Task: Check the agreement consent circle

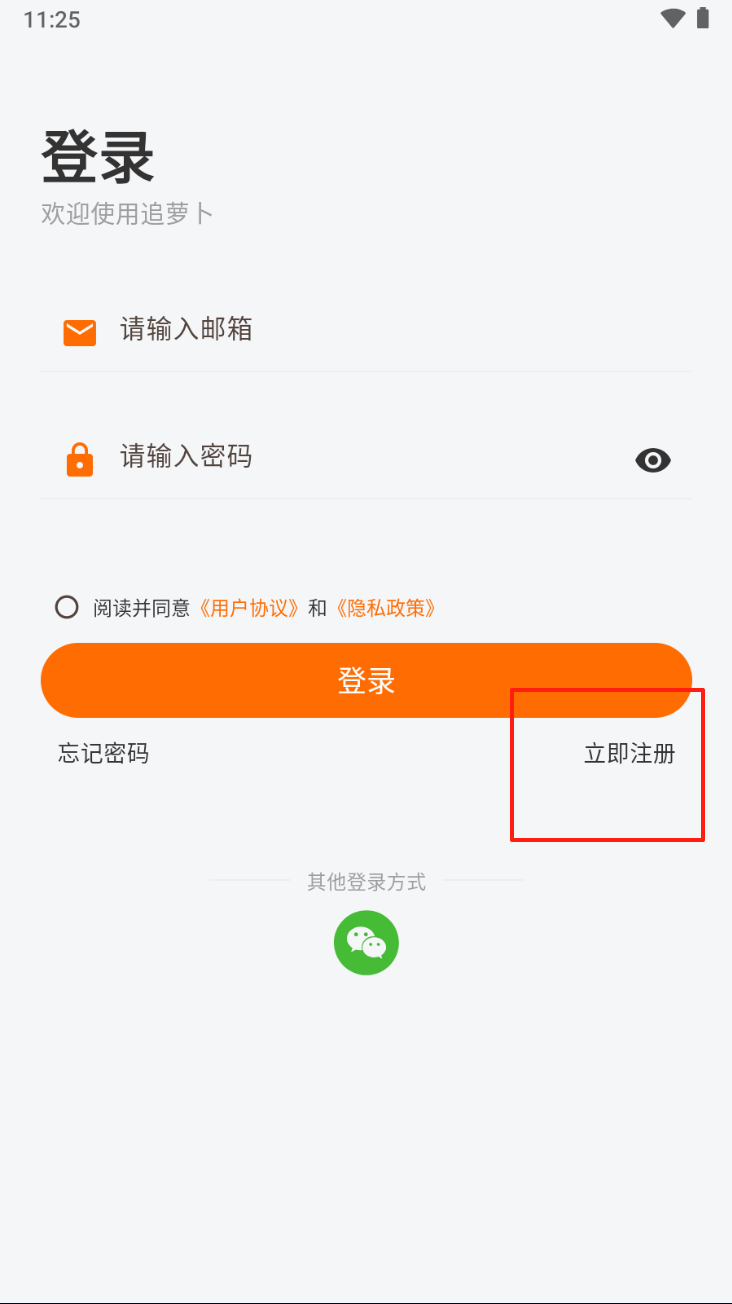Action: point(67,607)
